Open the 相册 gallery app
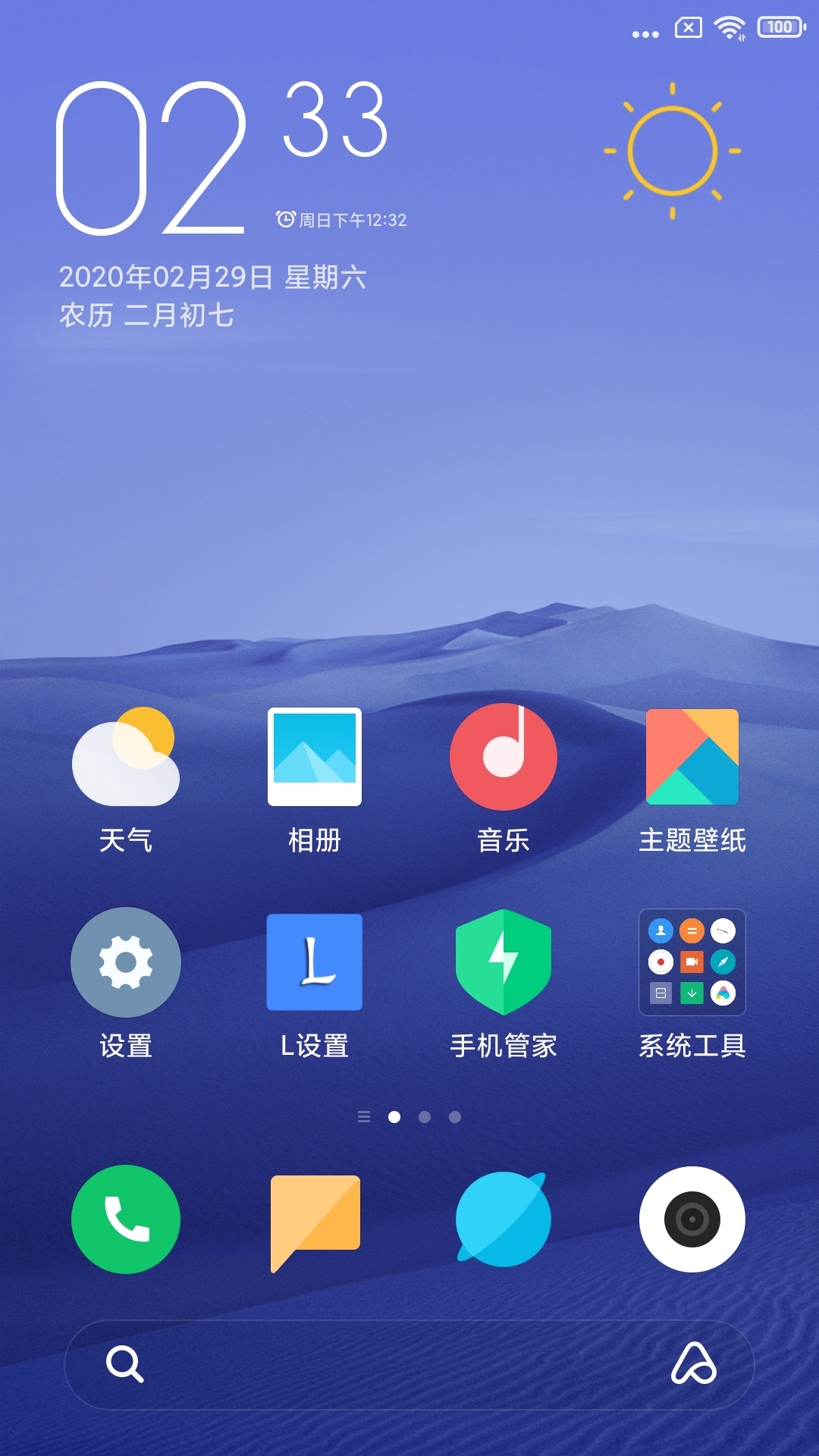Viewport: 819px width, 1456px height. point(315,758)
